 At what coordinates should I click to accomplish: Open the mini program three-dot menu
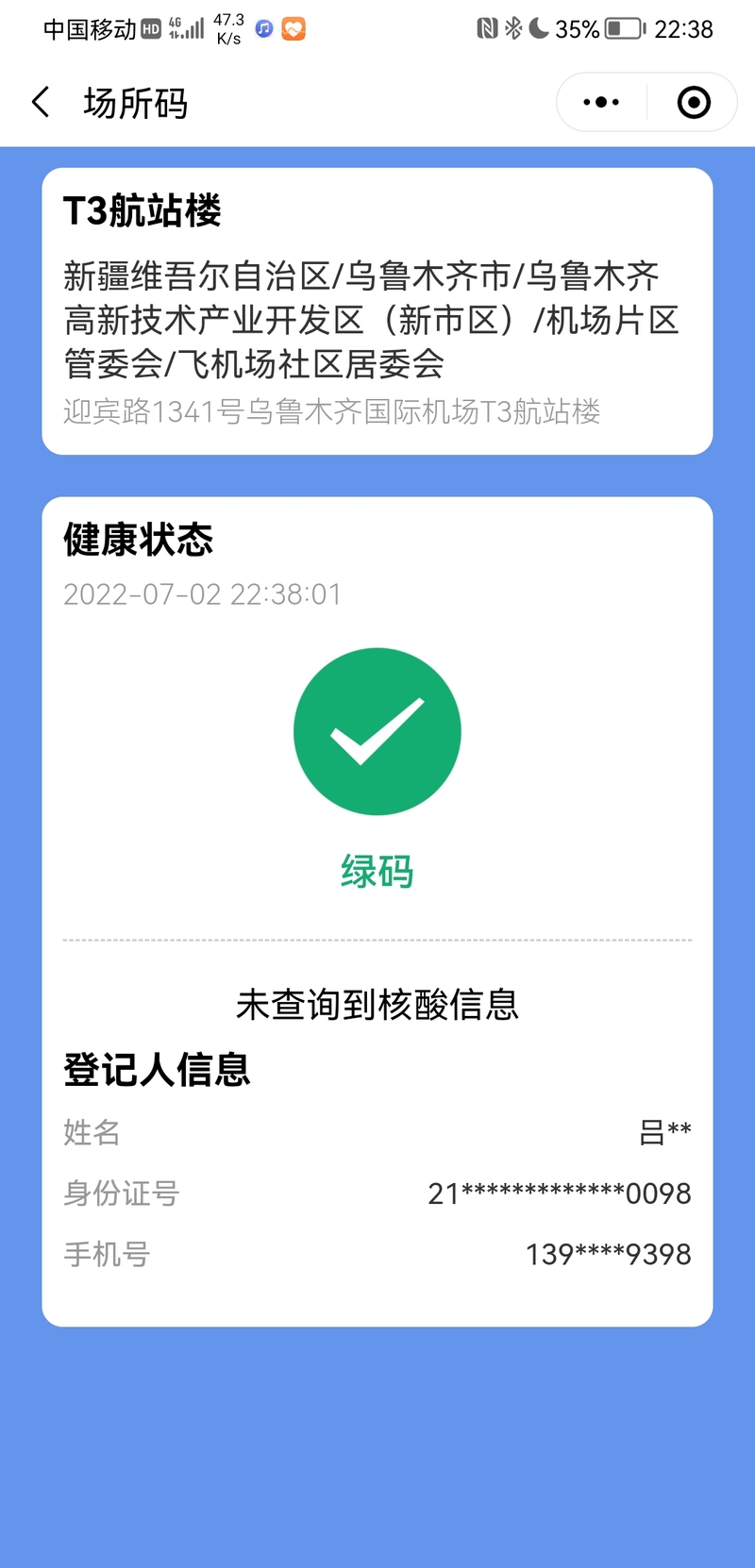601,102
